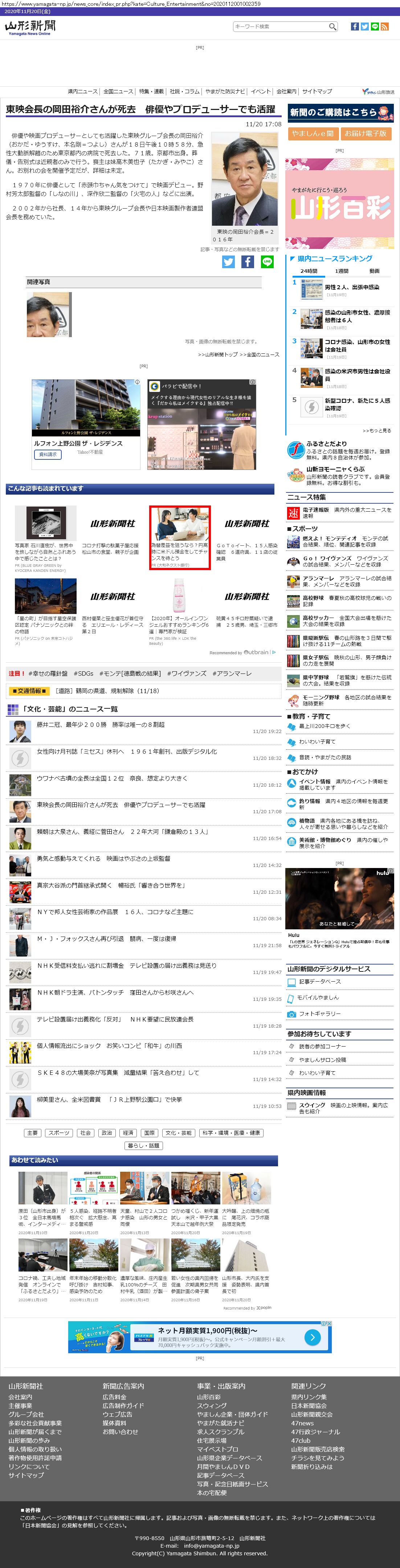Share the article via LINE
Screen dimensions: 400x1568
[x=267, y=262]
